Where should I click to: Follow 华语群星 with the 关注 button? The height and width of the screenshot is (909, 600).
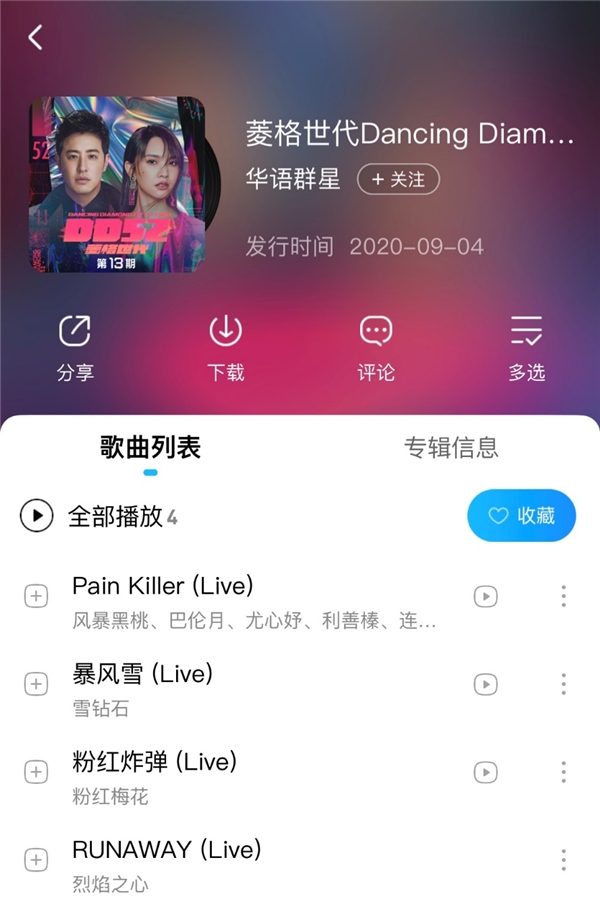coord(398,180)
